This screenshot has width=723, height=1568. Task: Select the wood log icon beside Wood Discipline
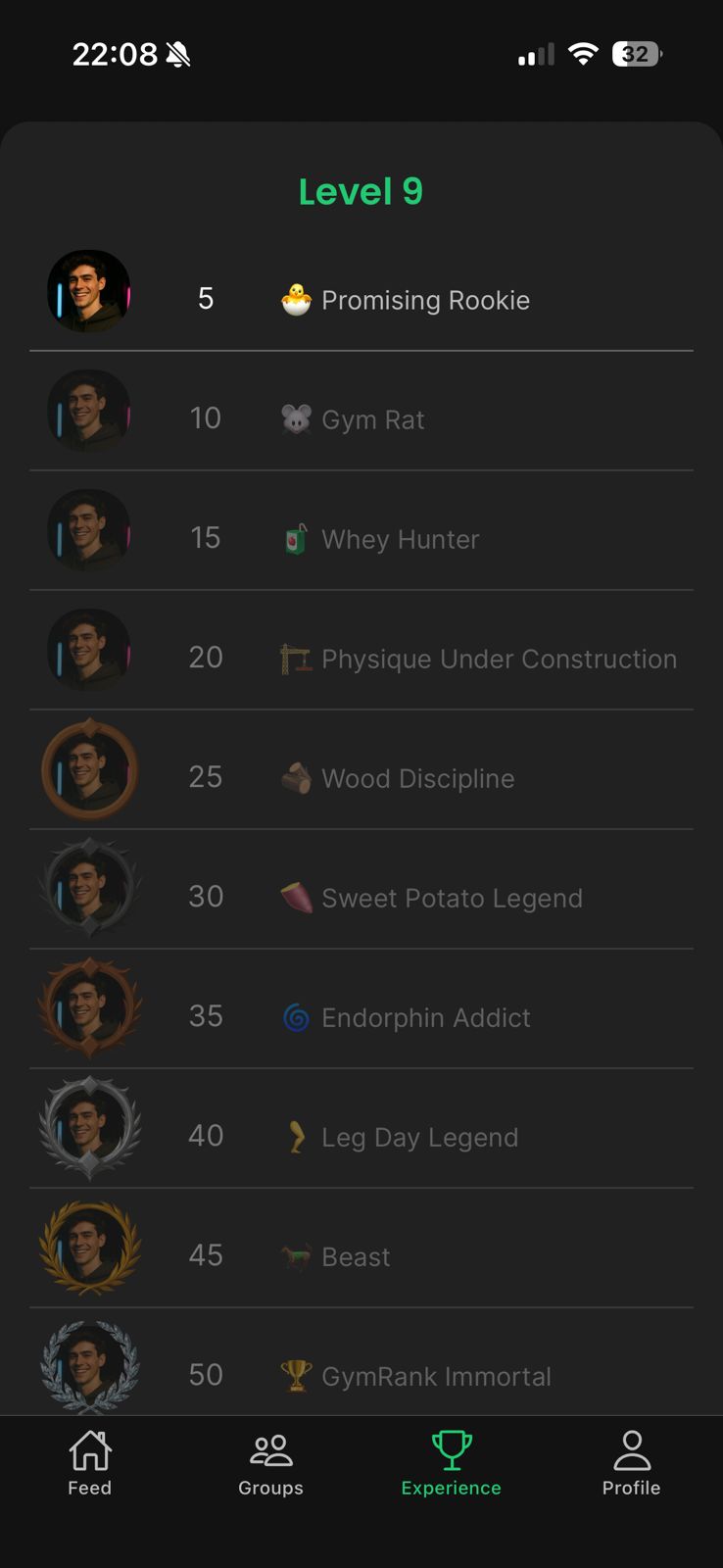[296, 778]
